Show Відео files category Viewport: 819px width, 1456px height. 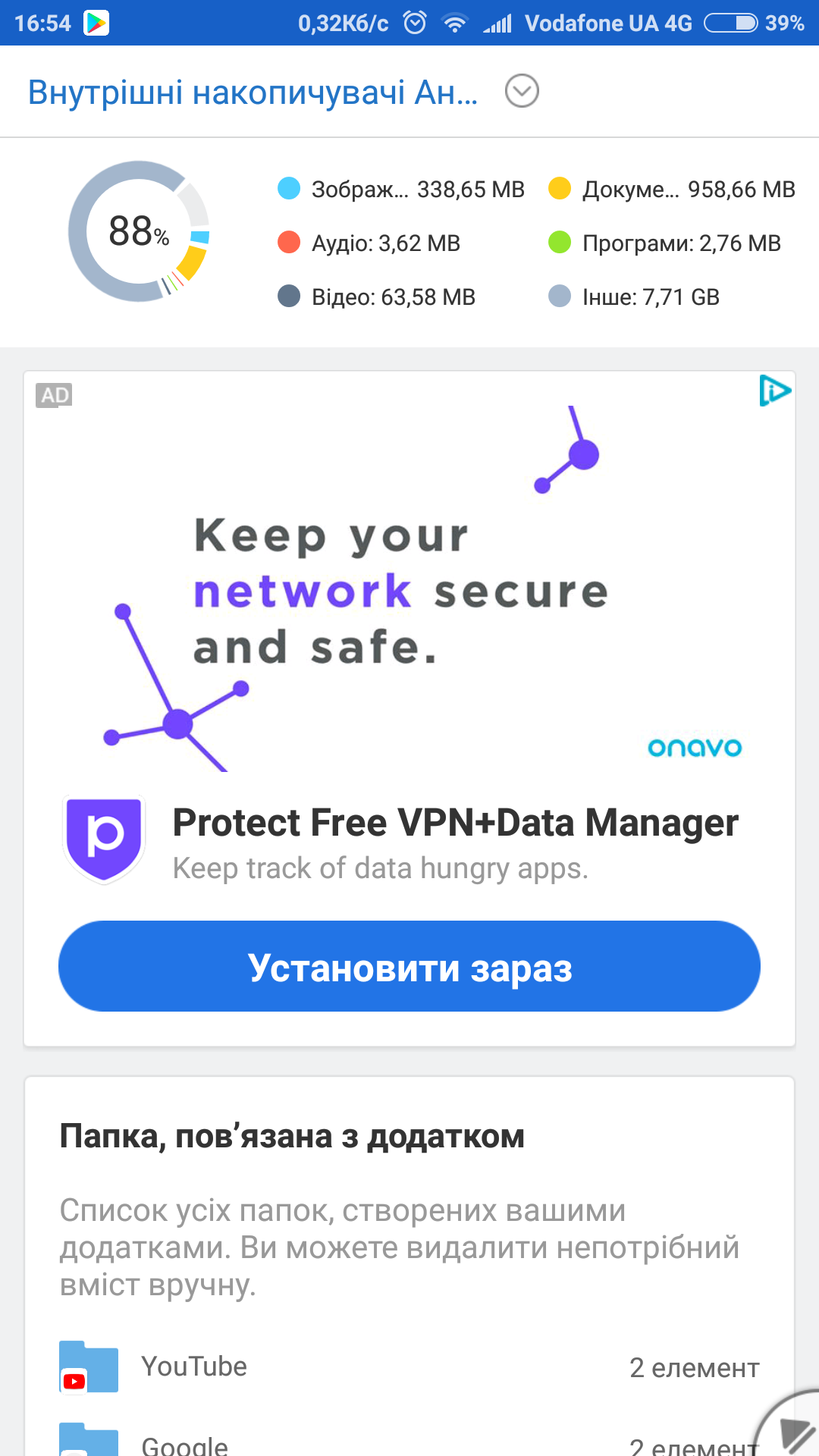(x=378, y=297)
